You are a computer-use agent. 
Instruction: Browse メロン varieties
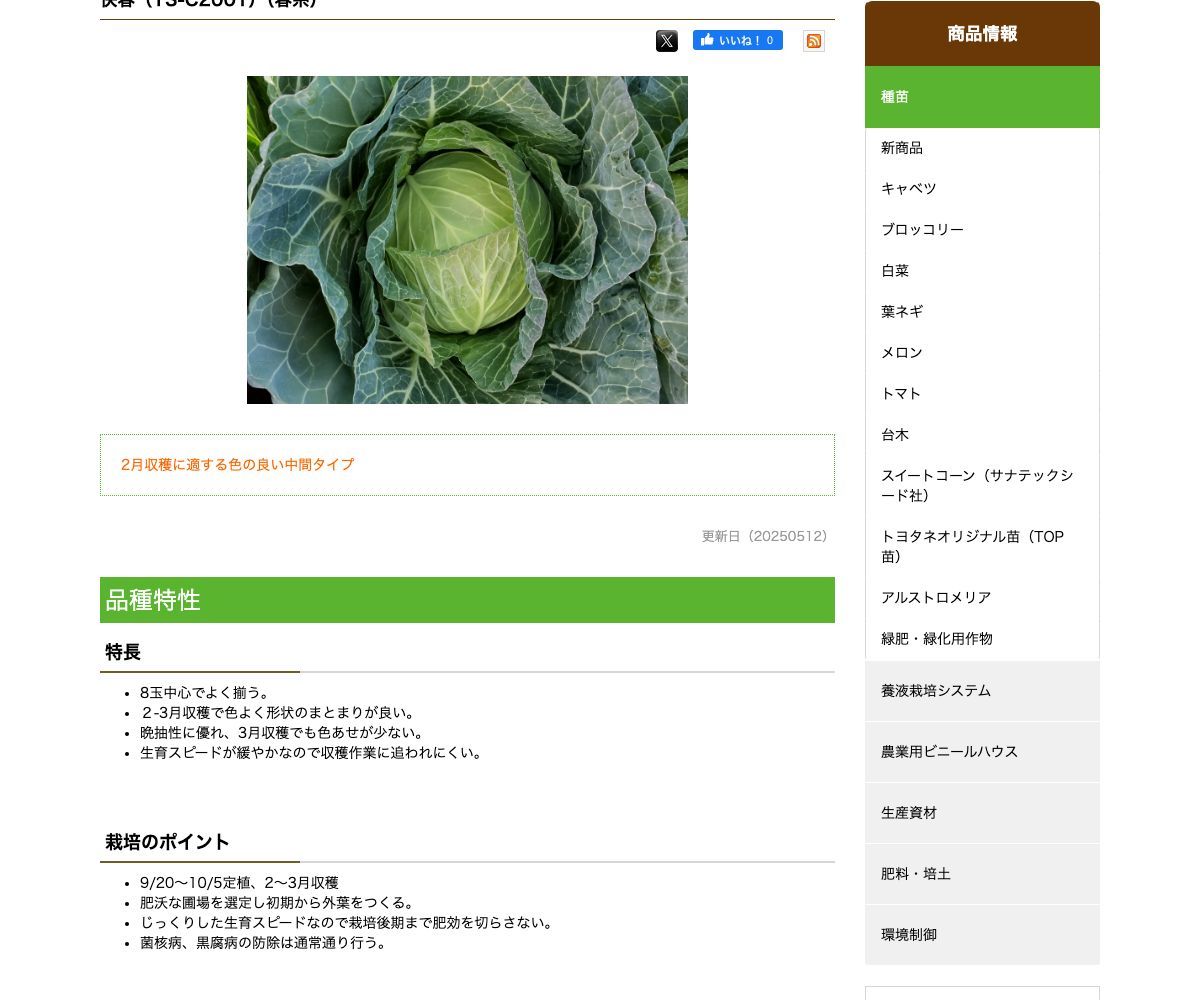(902, 353)
